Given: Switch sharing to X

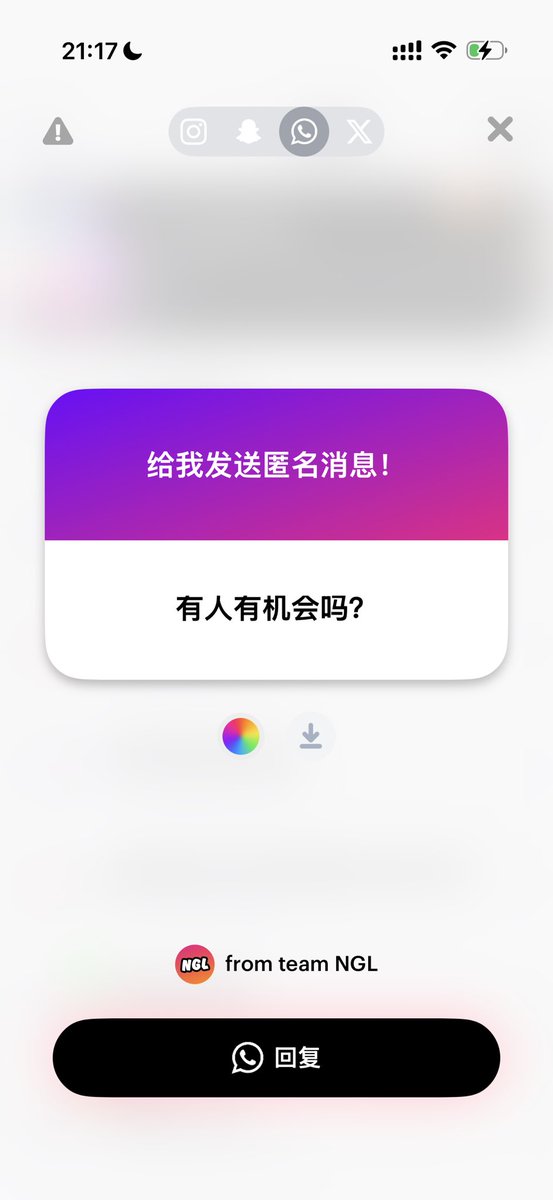Looking at the screenshot, I should [x=359, y=131].
